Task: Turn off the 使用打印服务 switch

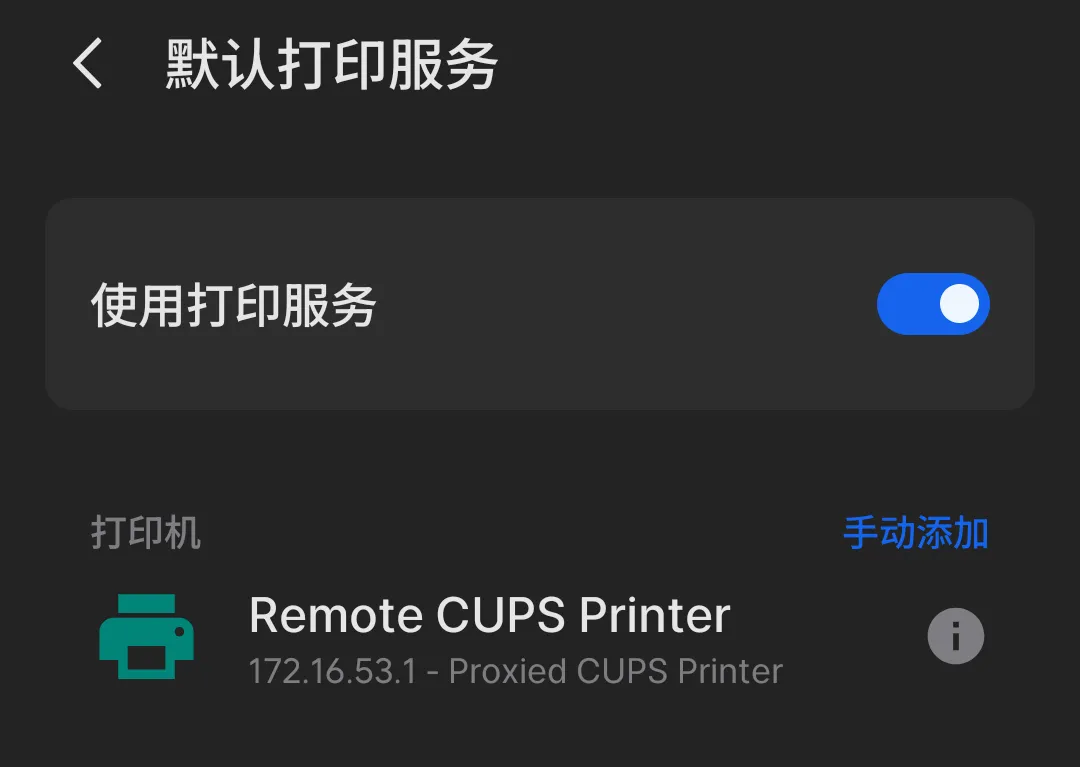Action: click(x=932, y=304)
